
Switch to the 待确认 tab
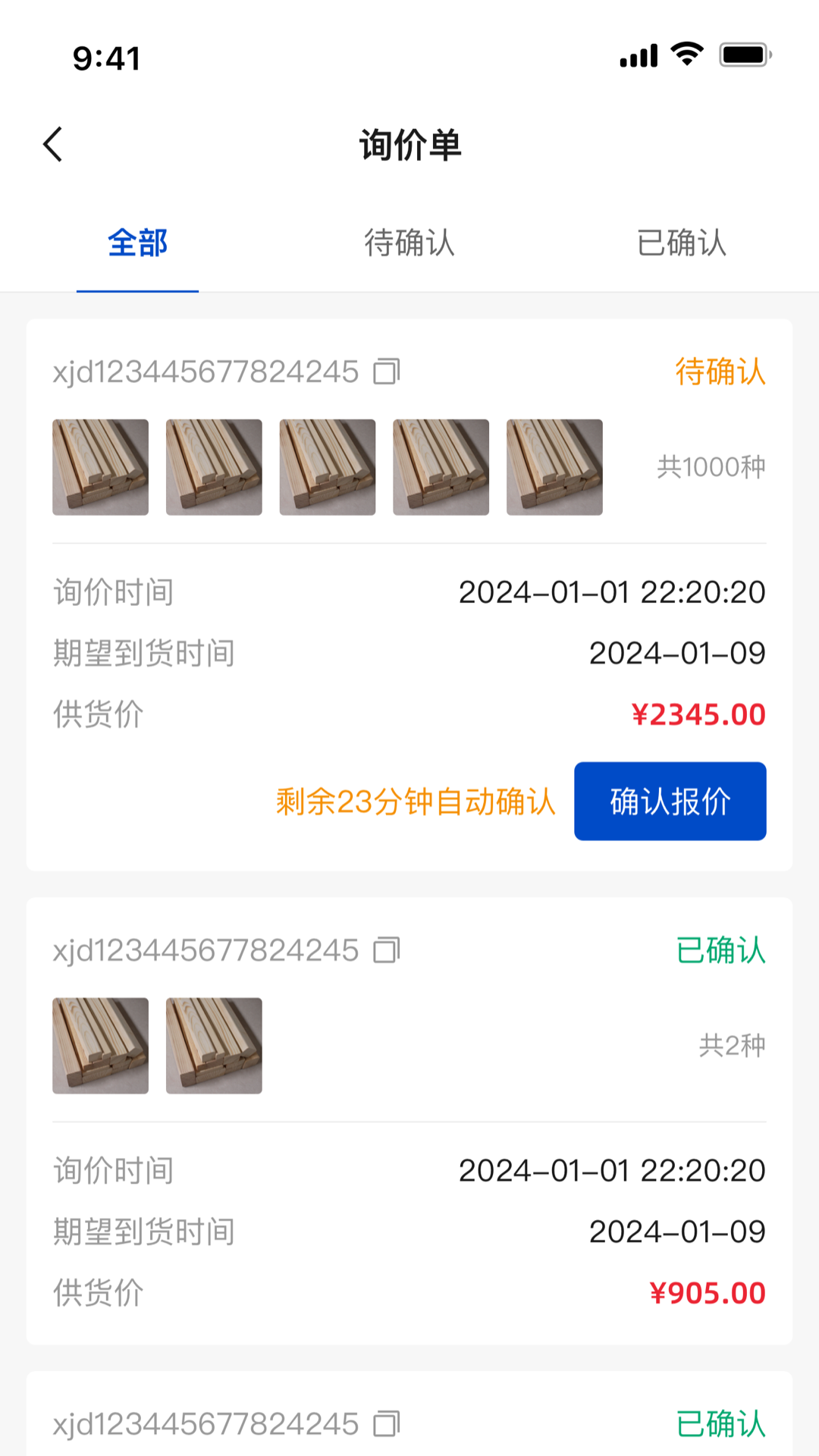(409, 243)
